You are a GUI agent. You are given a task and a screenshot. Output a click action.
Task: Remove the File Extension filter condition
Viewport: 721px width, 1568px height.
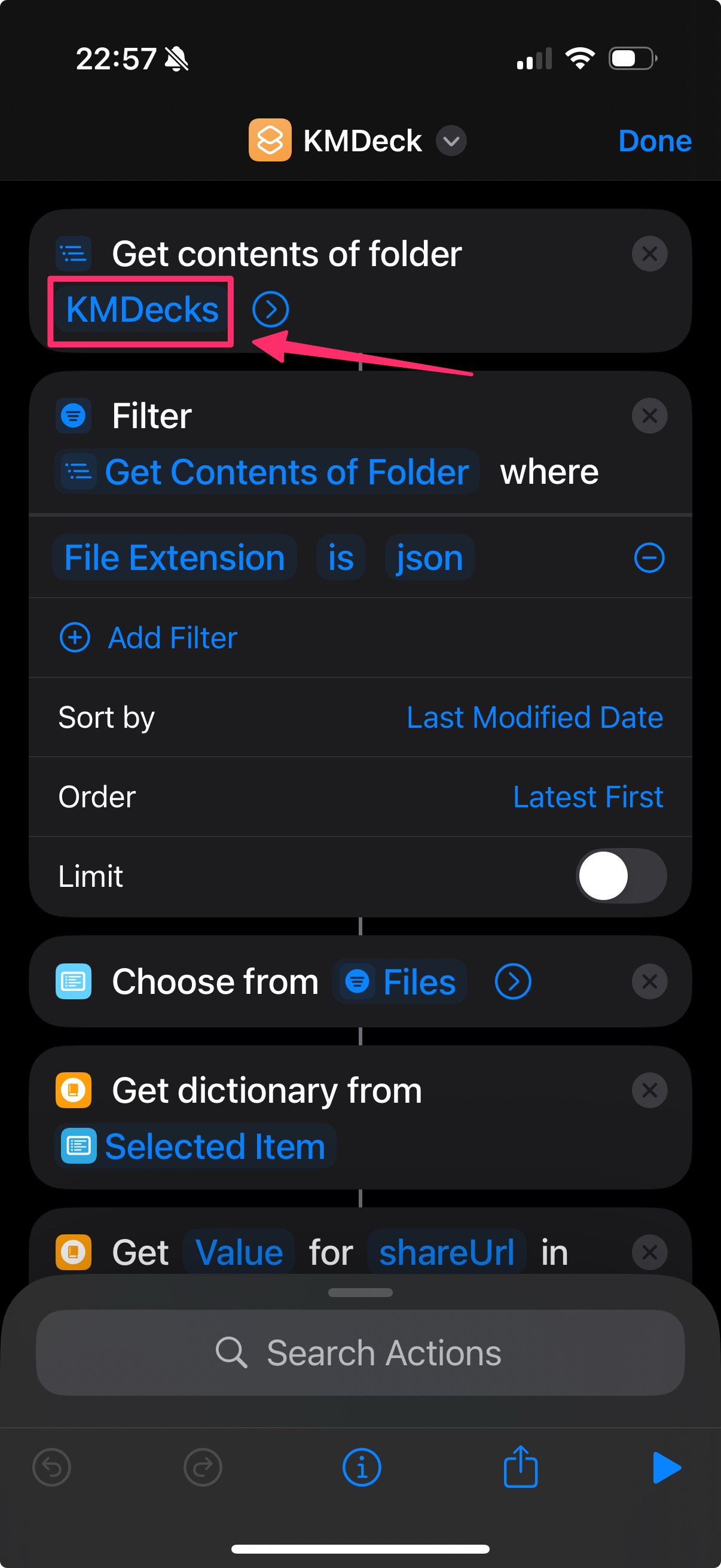649,557
